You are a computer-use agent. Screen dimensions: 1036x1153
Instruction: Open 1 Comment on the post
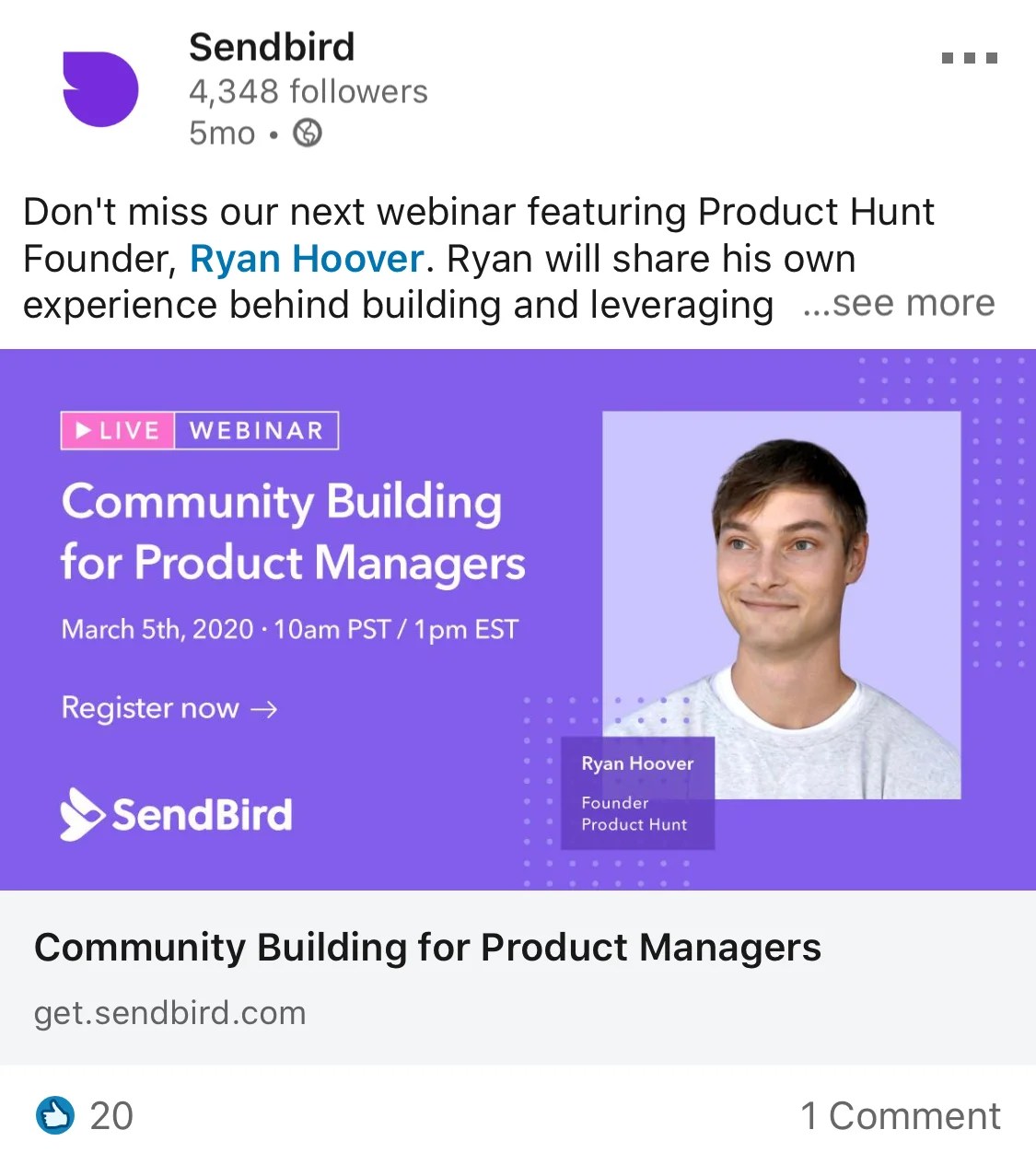pos(904,1115)
